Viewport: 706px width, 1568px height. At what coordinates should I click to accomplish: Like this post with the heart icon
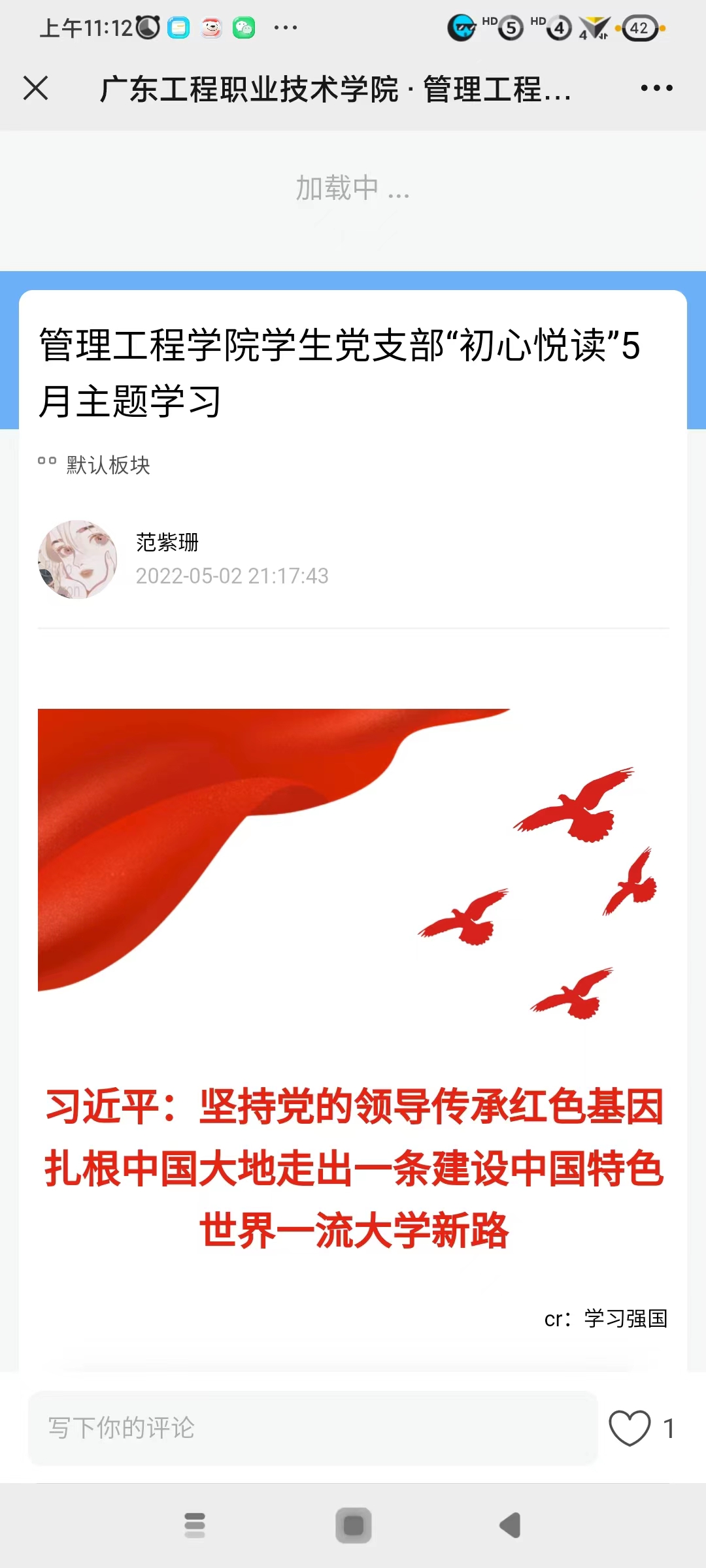(630, 1428)
